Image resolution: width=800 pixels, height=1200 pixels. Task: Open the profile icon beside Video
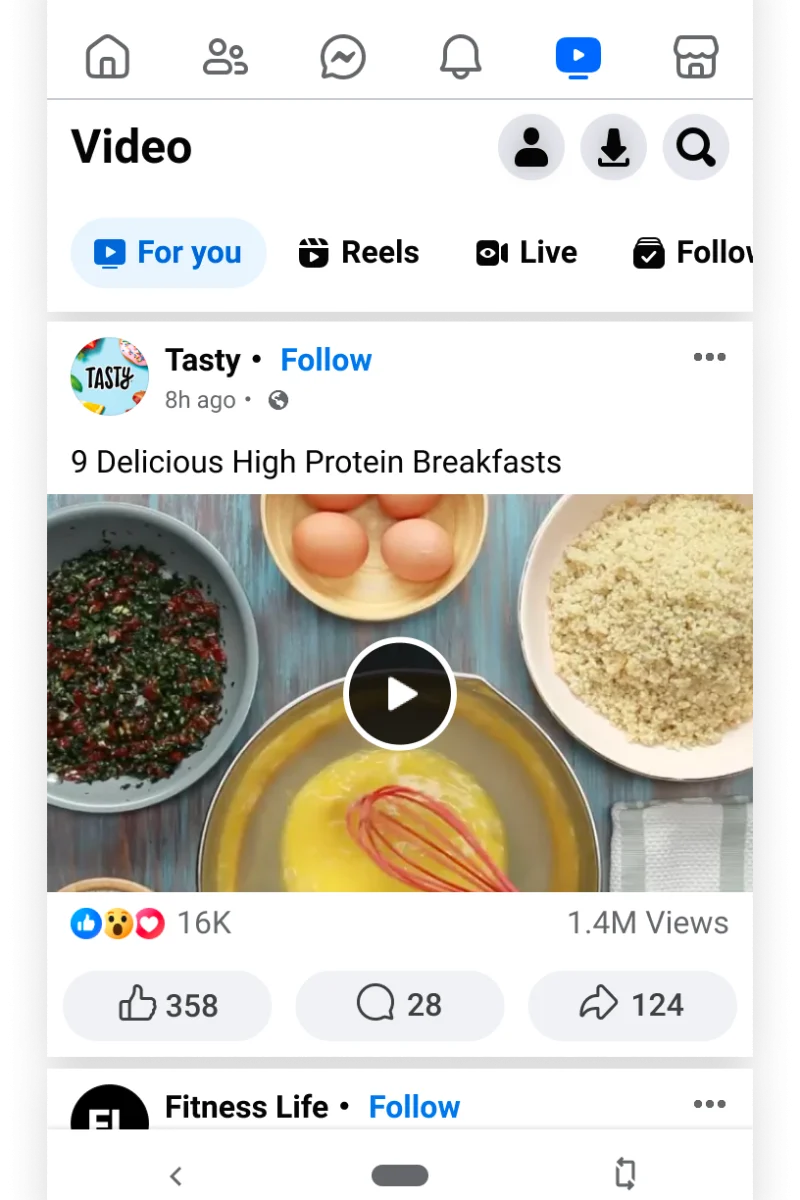click(531, 148)
